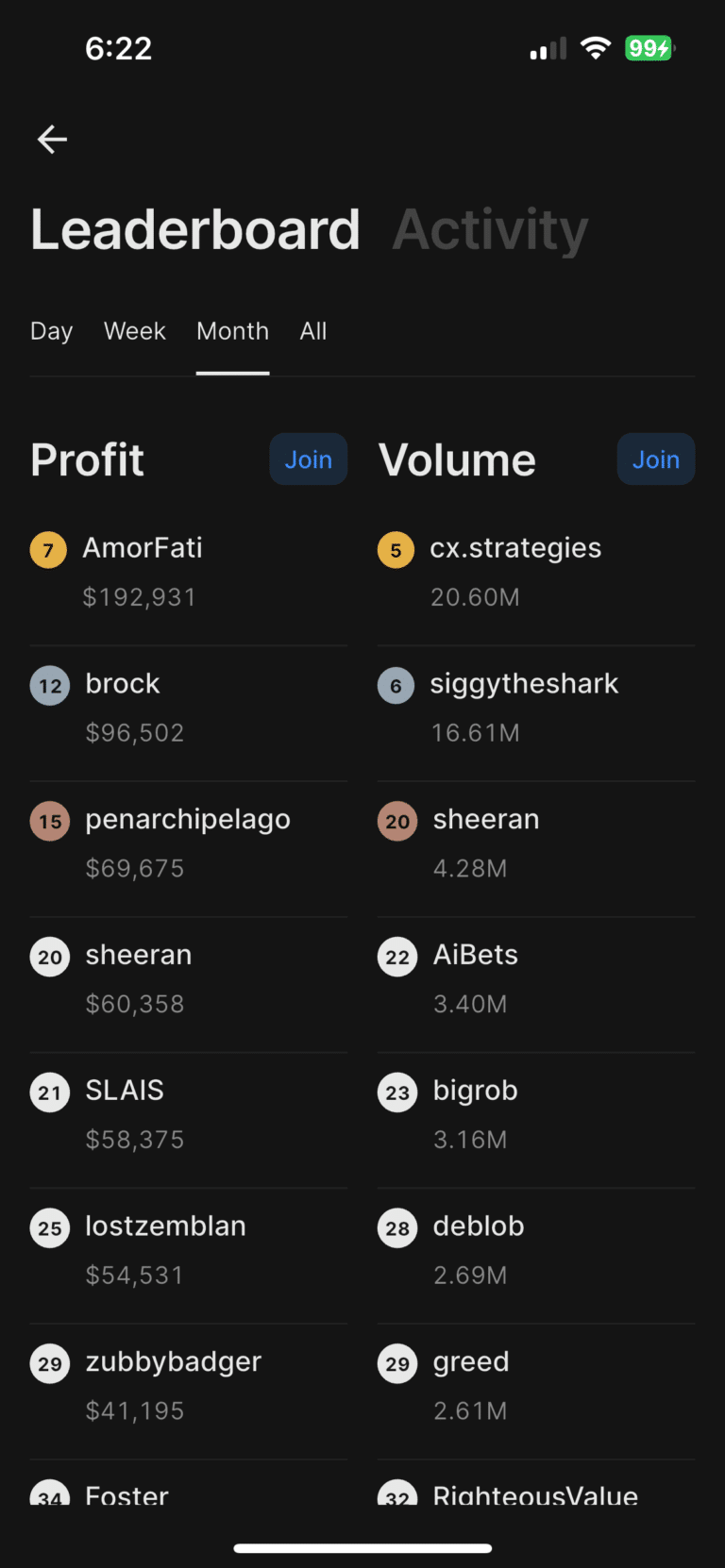Click penarchipelago's rank 15 badge
This screenshot has height=1568, width=725.
pos(49,821)
